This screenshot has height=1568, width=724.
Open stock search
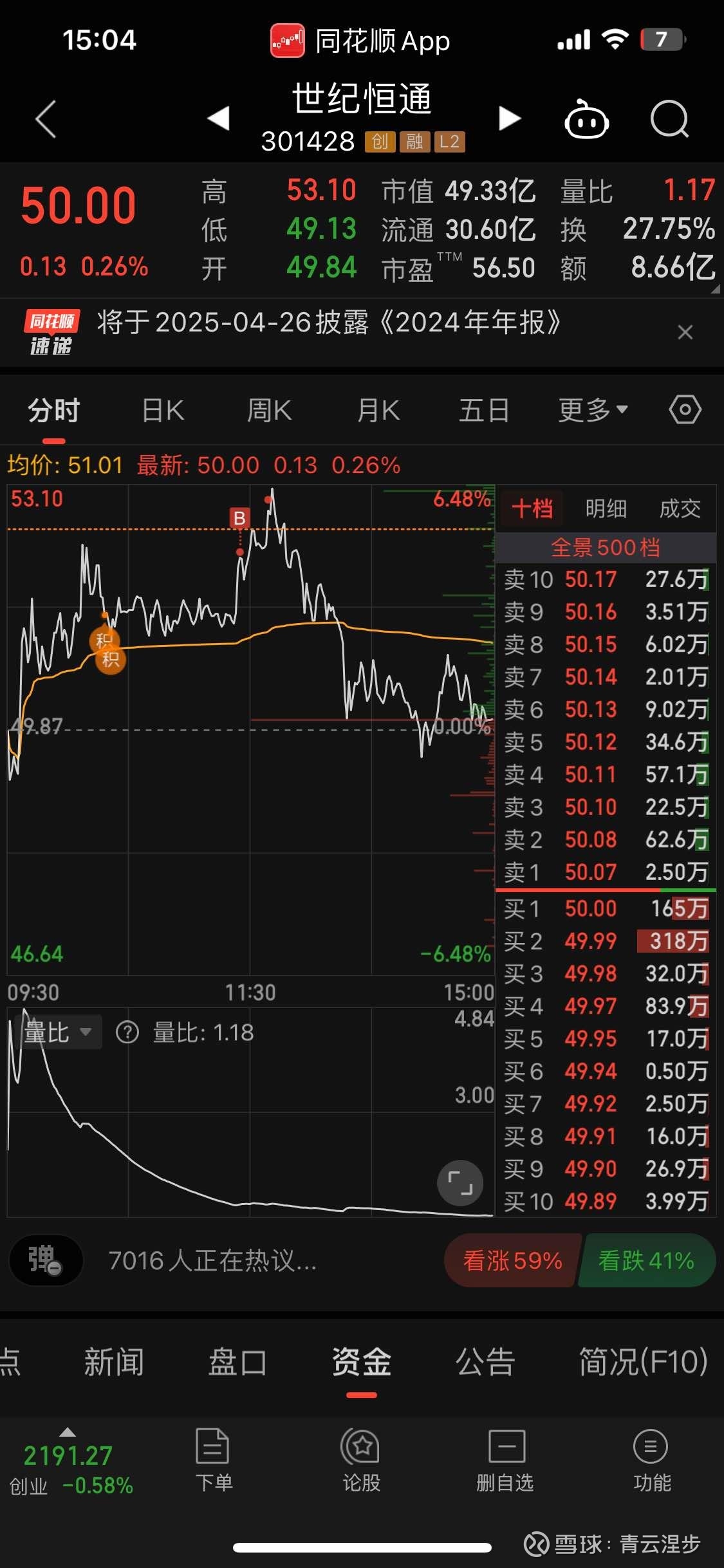coord(669,120)
